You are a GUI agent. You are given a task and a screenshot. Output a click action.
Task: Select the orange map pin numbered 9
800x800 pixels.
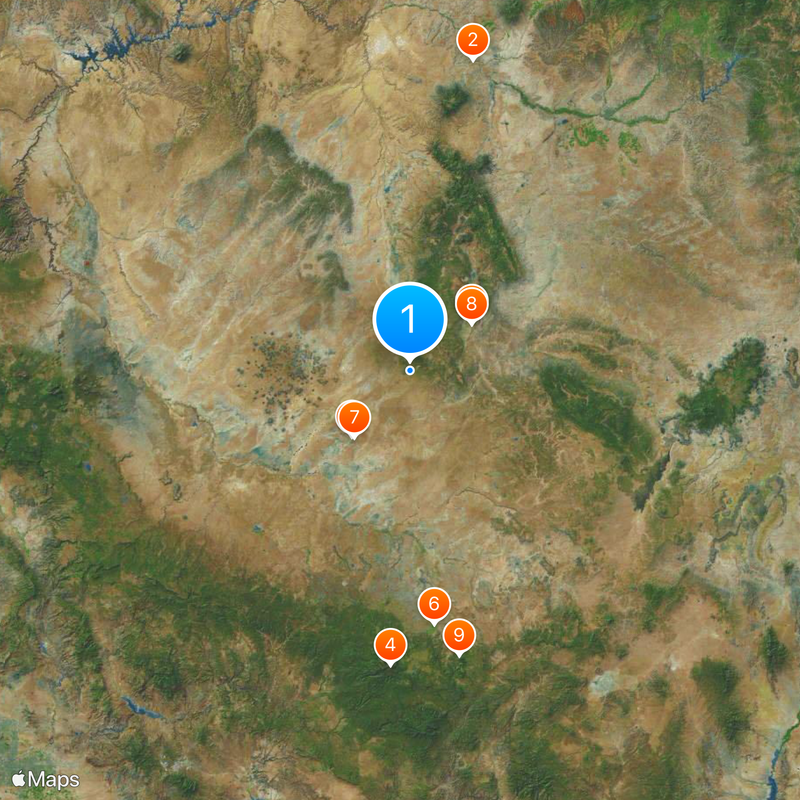click(459, 634)
